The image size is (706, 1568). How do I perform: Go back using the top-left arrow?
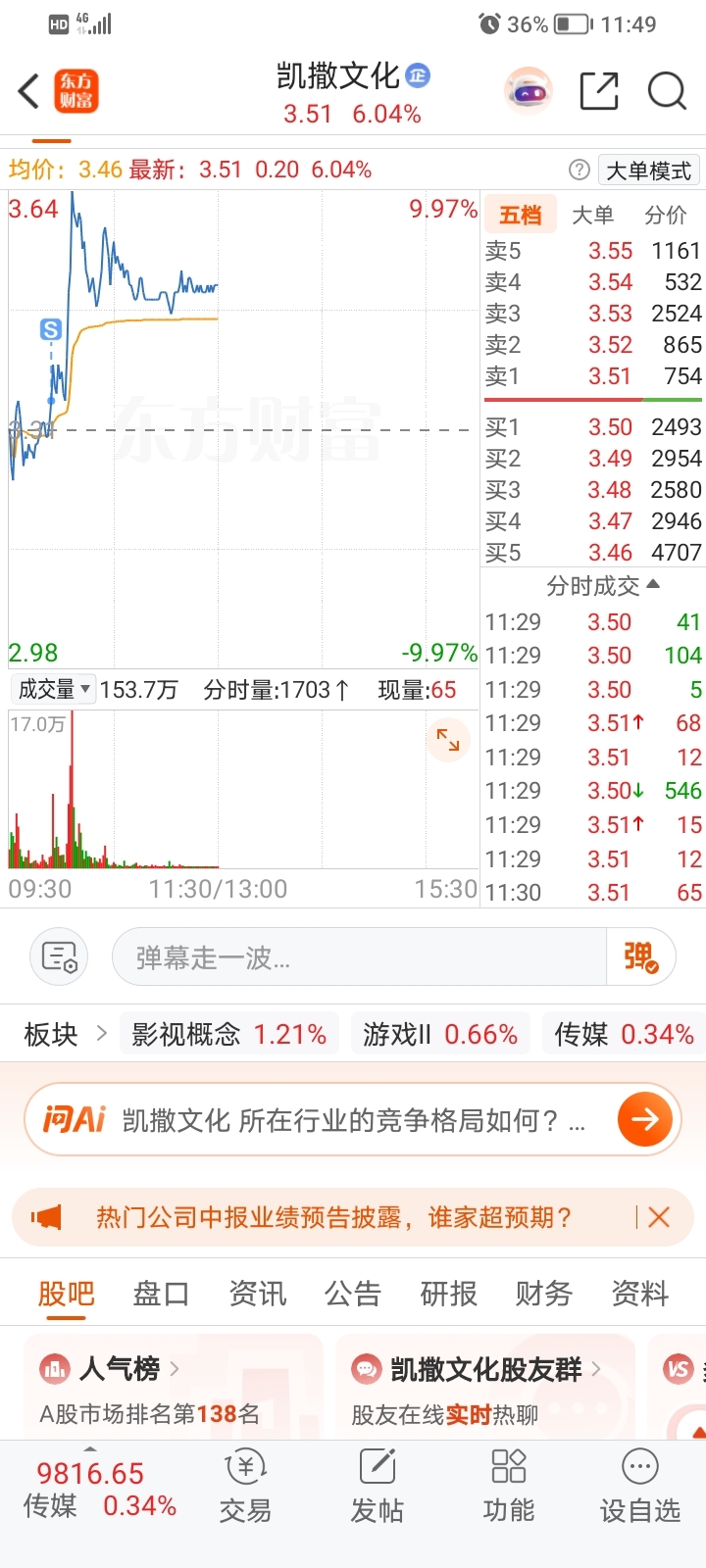(28, 91)
